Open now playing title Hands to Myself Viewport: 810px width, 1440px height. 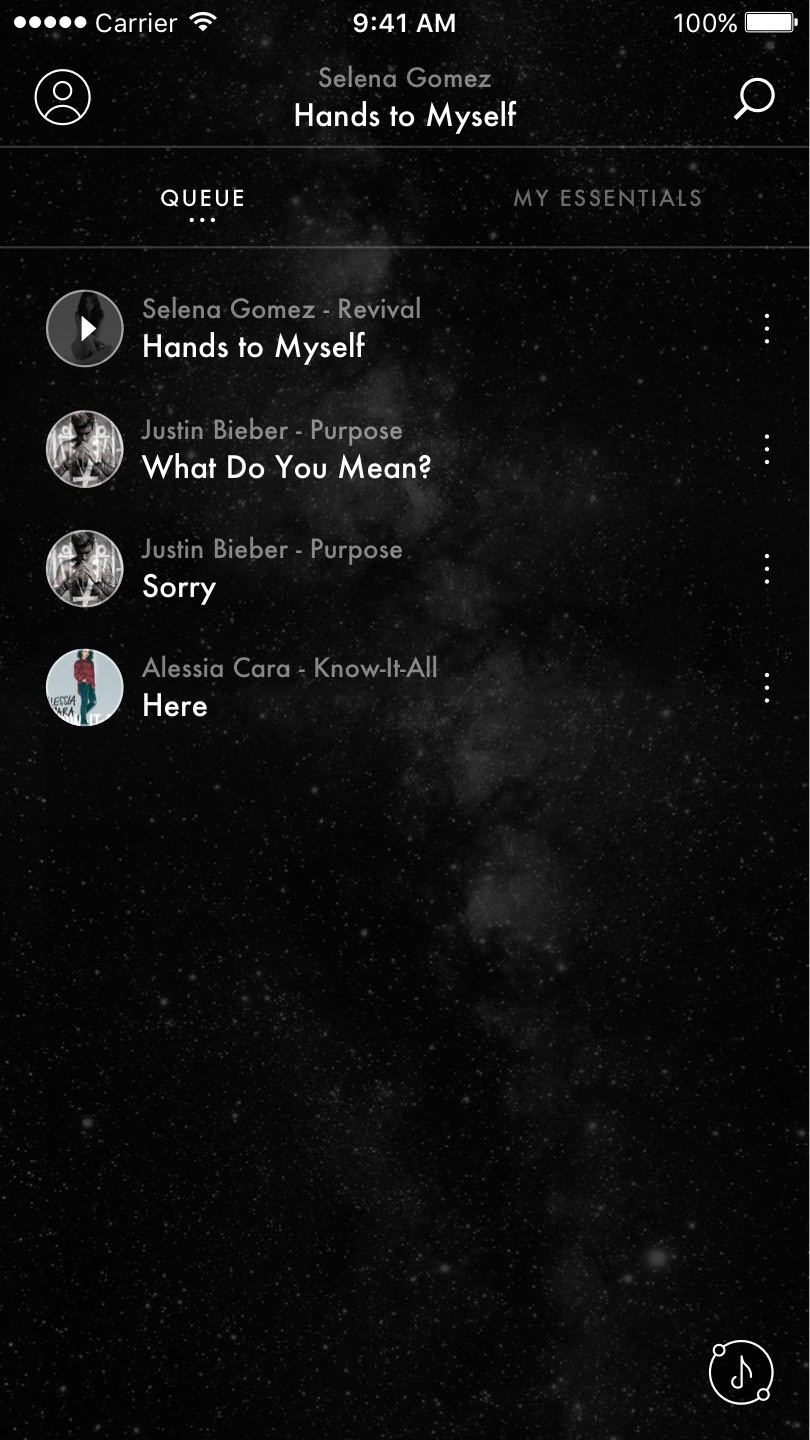tap(405, 116)
